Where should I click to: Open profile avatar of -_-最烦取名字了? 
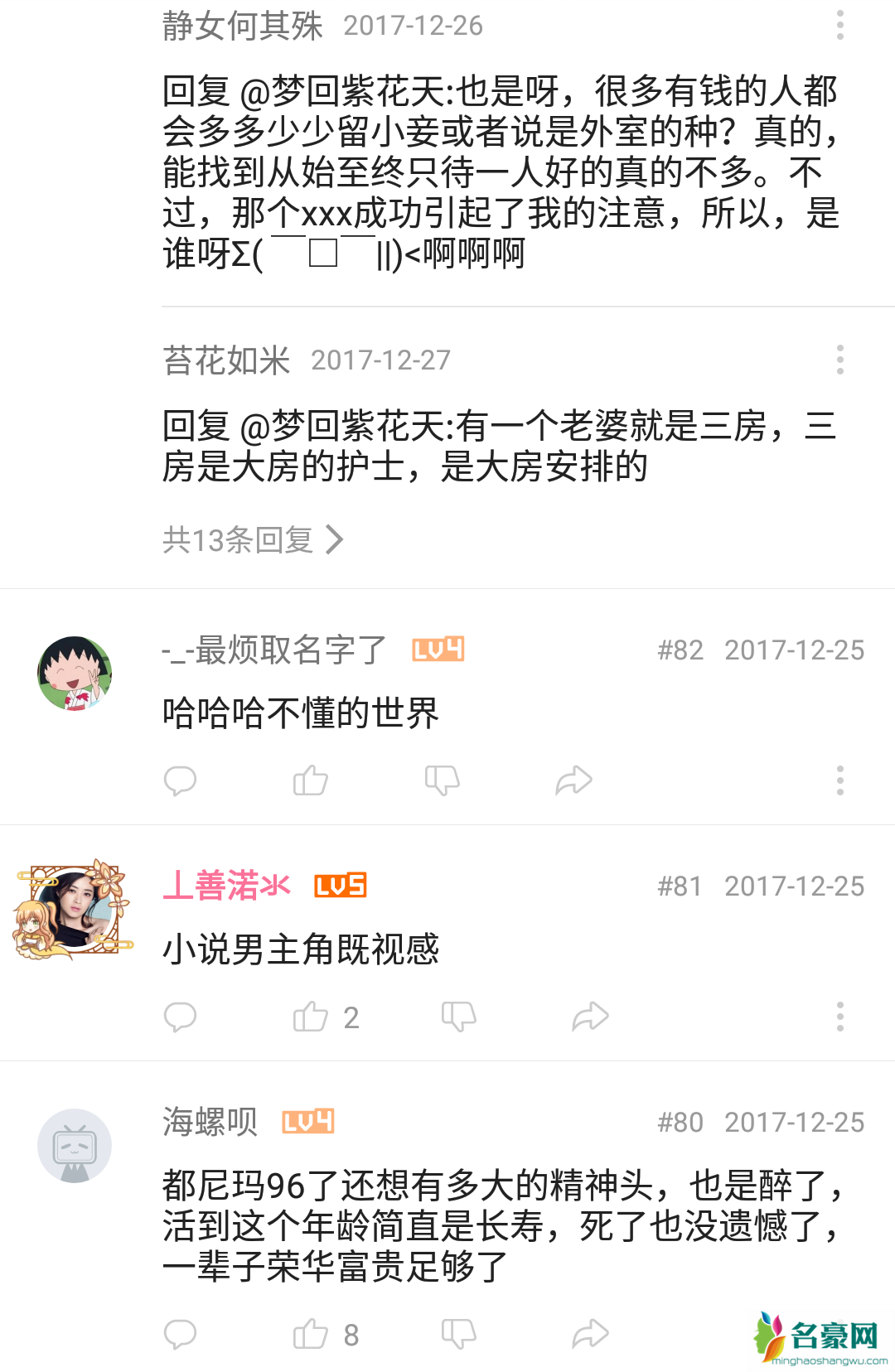point(75,674)
